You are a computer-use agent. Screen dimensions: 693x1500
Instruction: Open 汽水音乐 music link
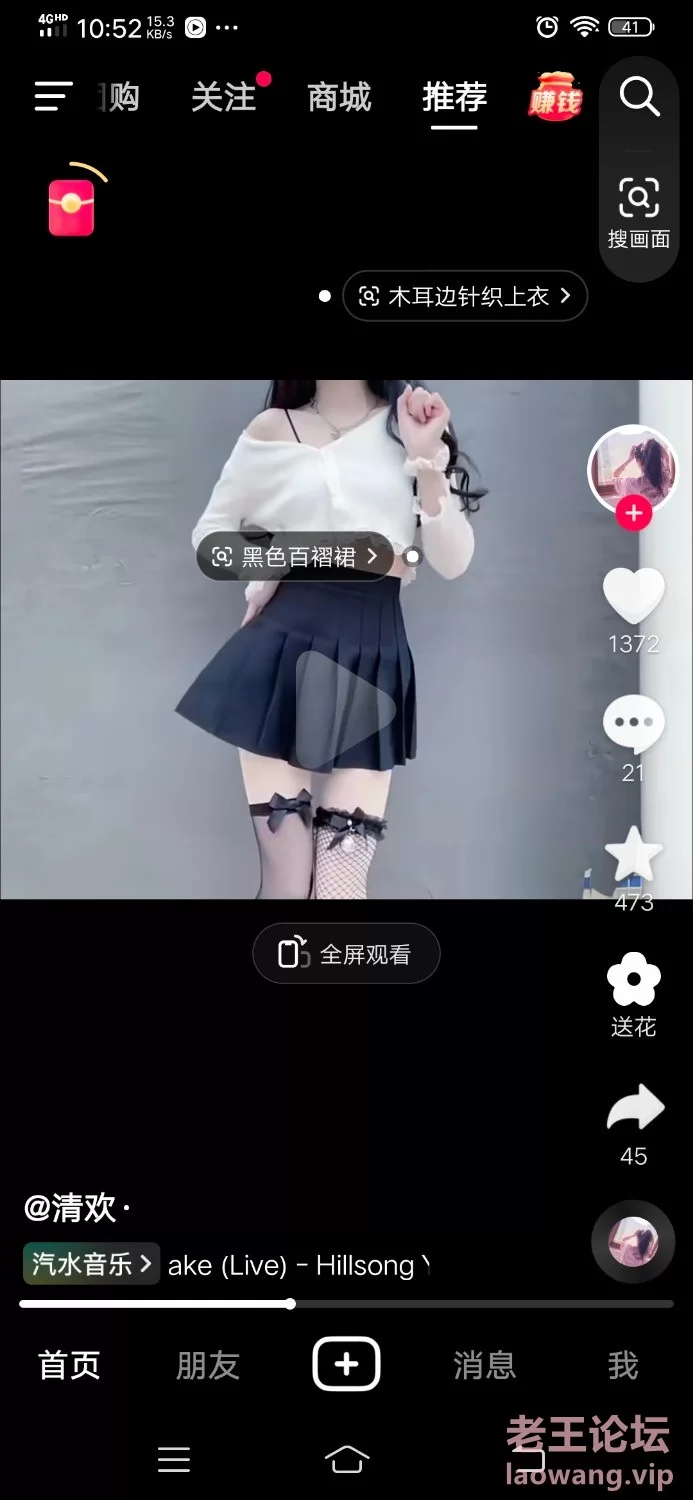(91, 1264)
